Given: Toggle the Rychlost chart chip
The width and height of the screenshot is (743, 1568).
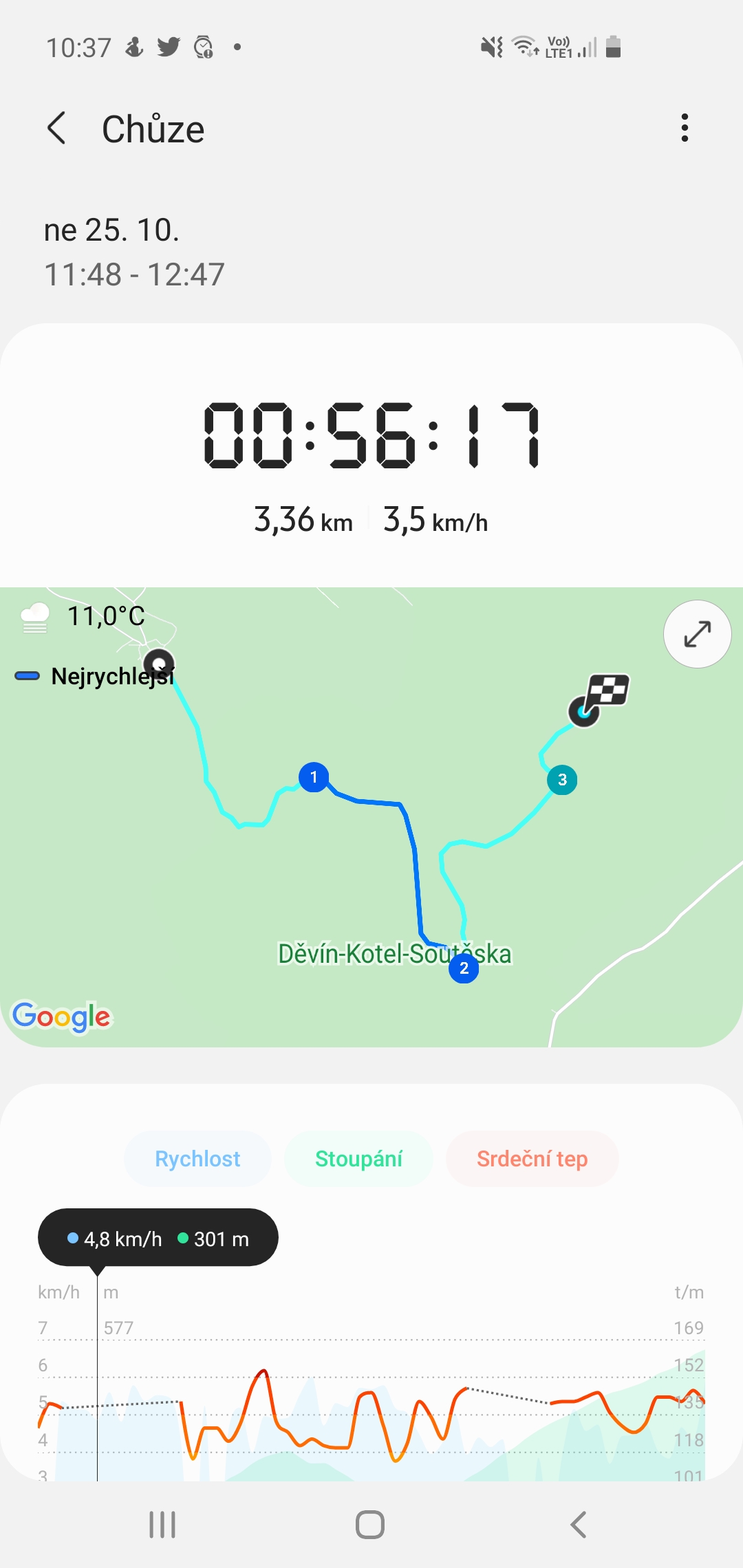Looking at the screenshot, I should [197, 1159].
